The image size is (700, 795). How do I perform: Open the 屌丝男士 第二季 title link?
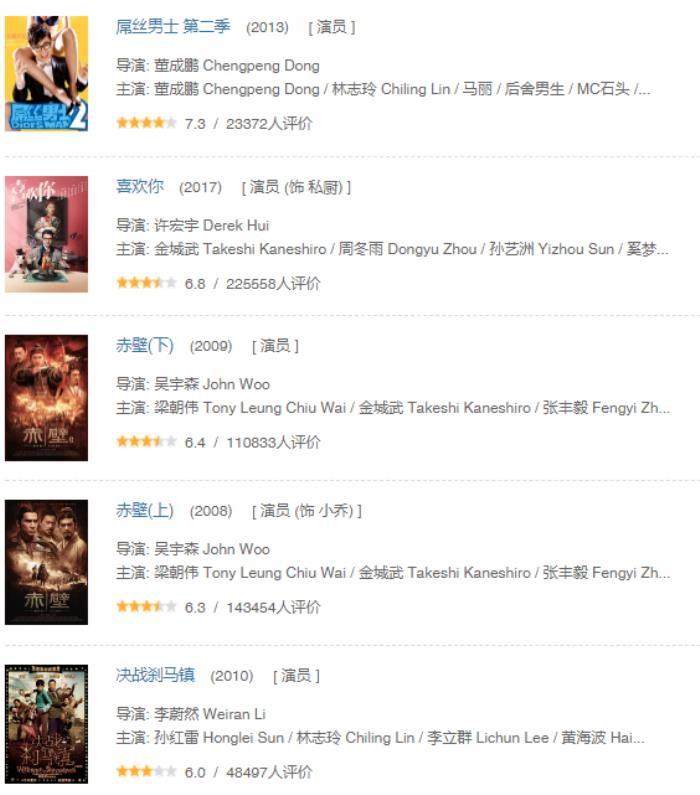tap(173, 27)
